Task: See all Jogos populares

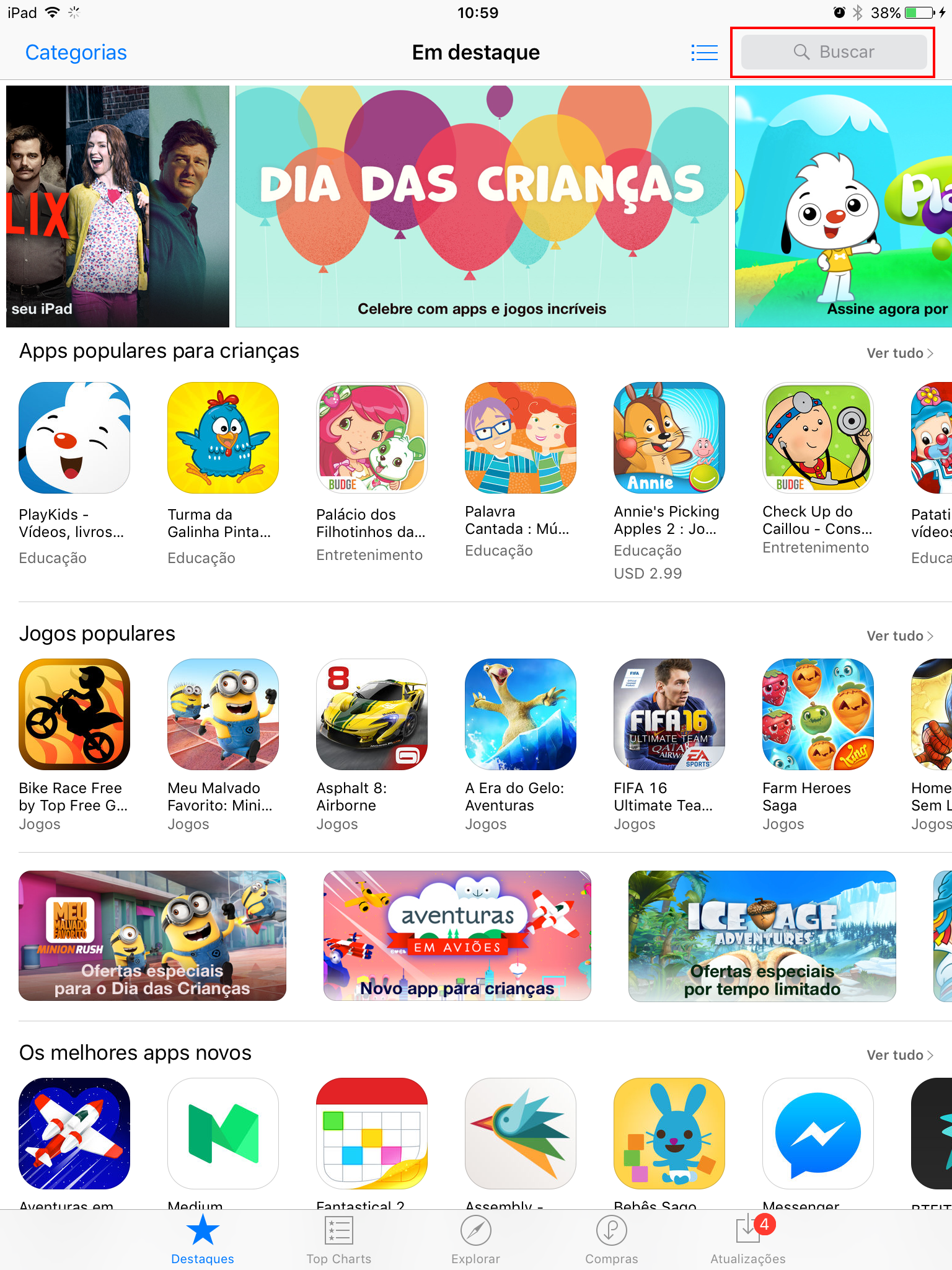Action: pos(899,636)
